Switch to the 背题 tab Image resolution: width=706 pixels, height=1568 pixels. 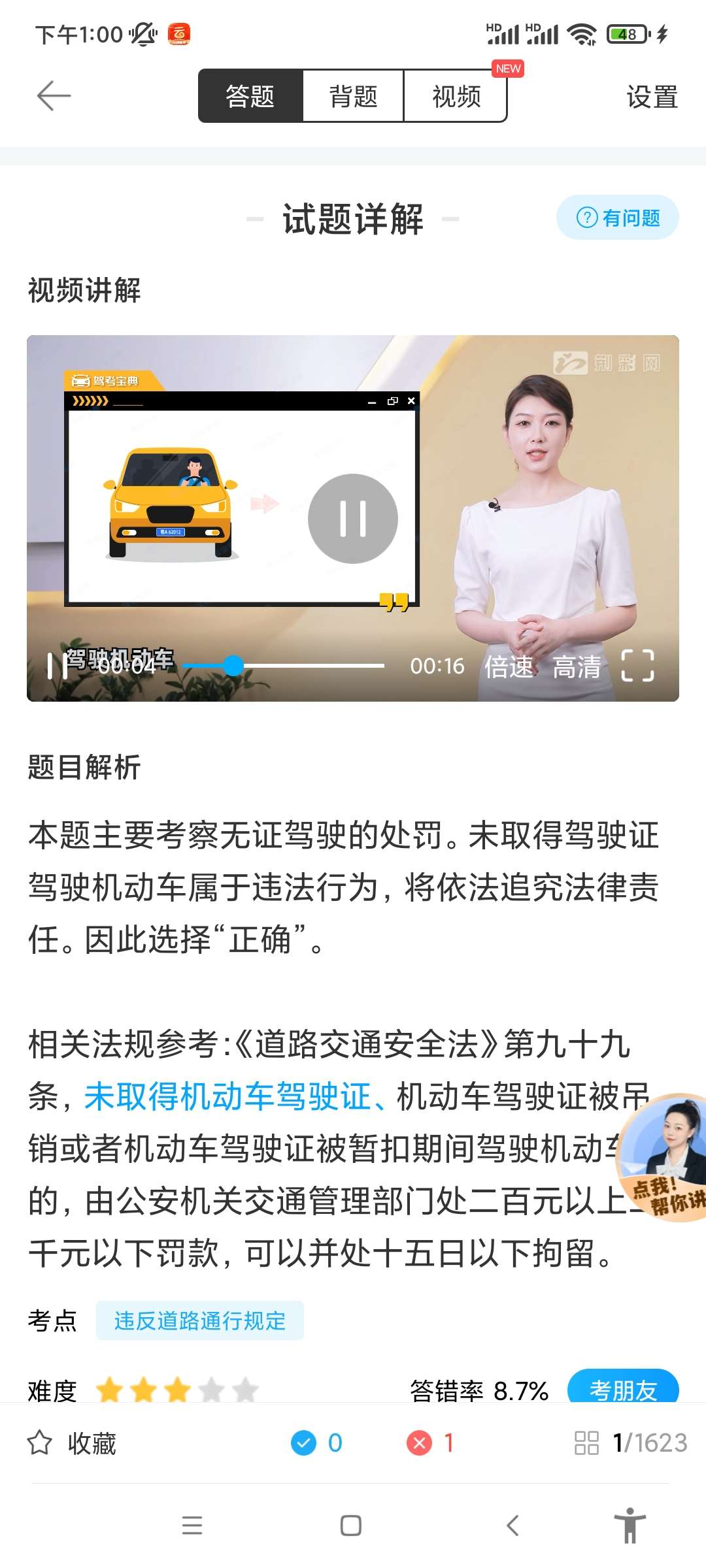(x=353, y=97)
